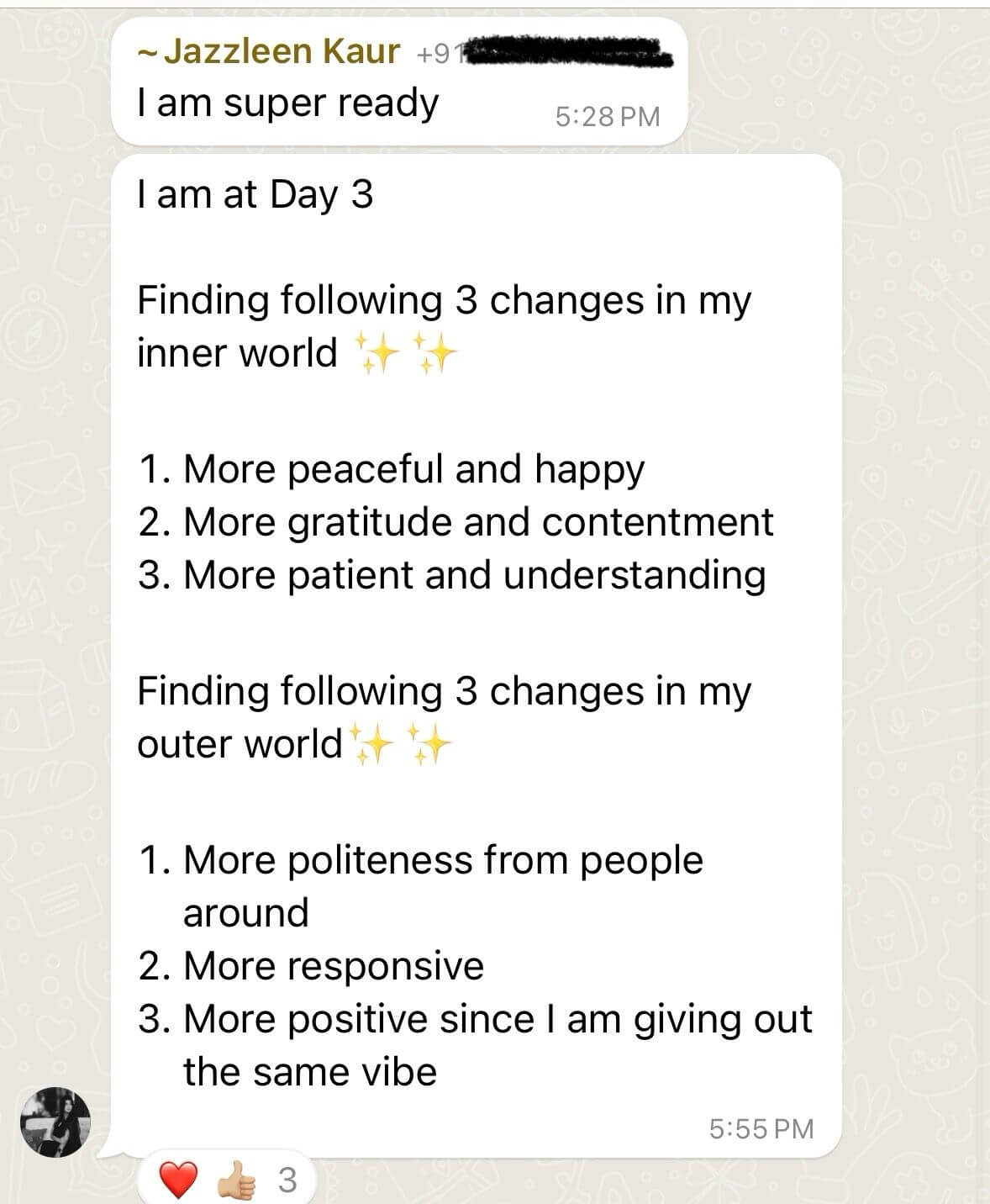This screenshot has width=990, height=1204.
Task: Open the heart and thumbs-up reactions
Action: pos(225,1180)
